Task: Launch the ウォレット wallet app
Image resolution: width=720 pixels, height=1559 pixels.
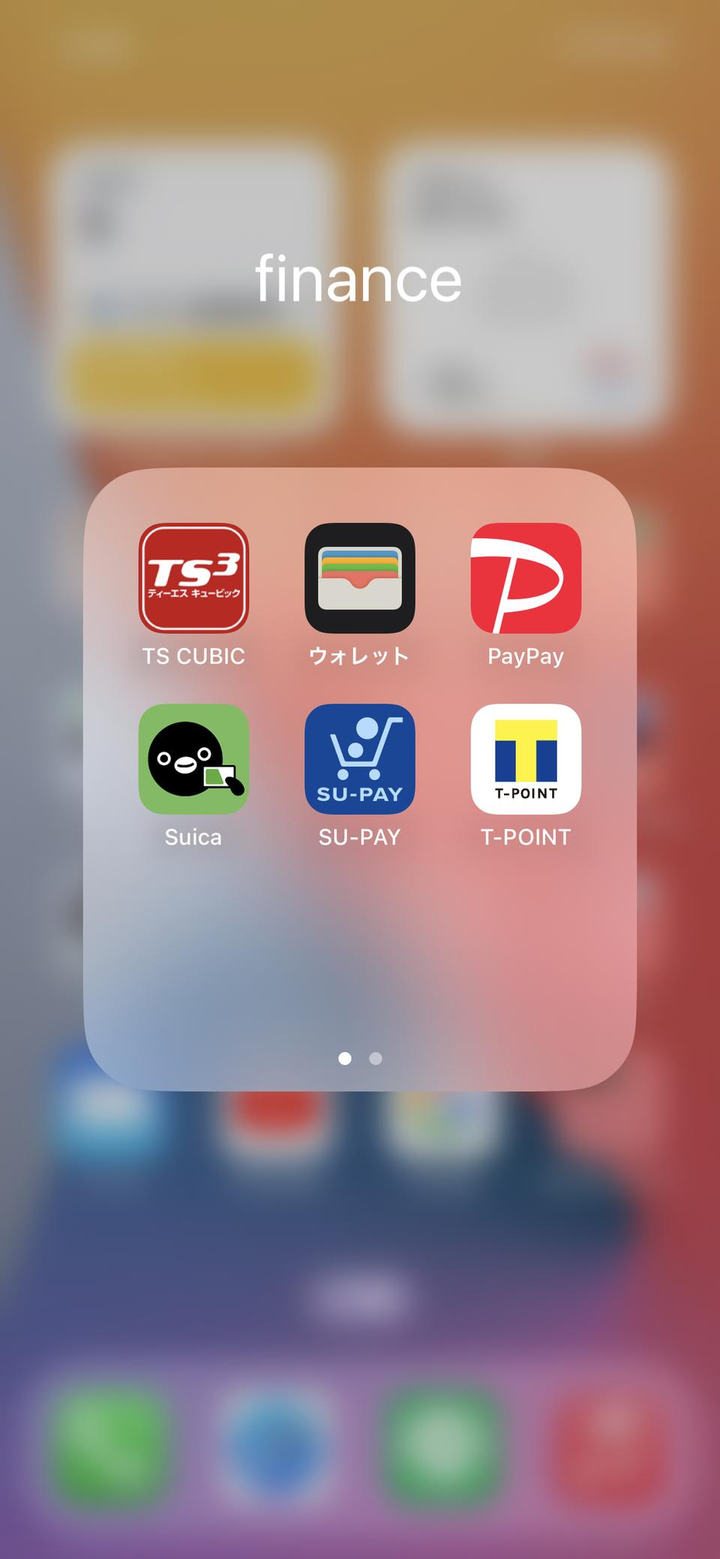Action: 359,578
